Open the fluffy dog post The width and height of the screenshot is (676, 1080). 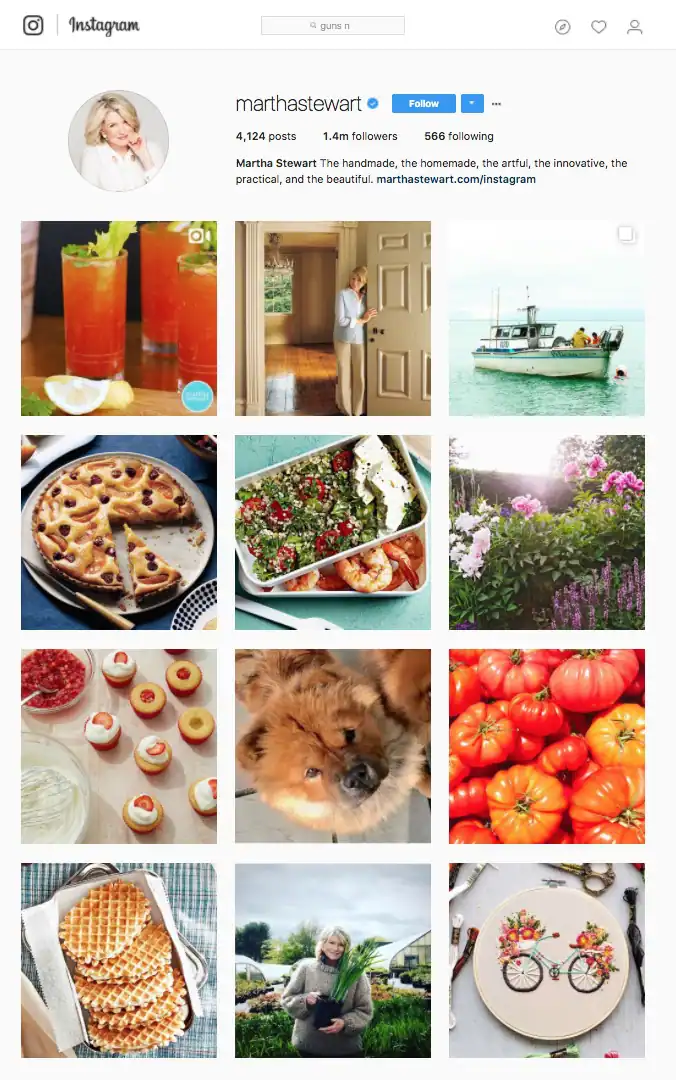click(333, 747)
